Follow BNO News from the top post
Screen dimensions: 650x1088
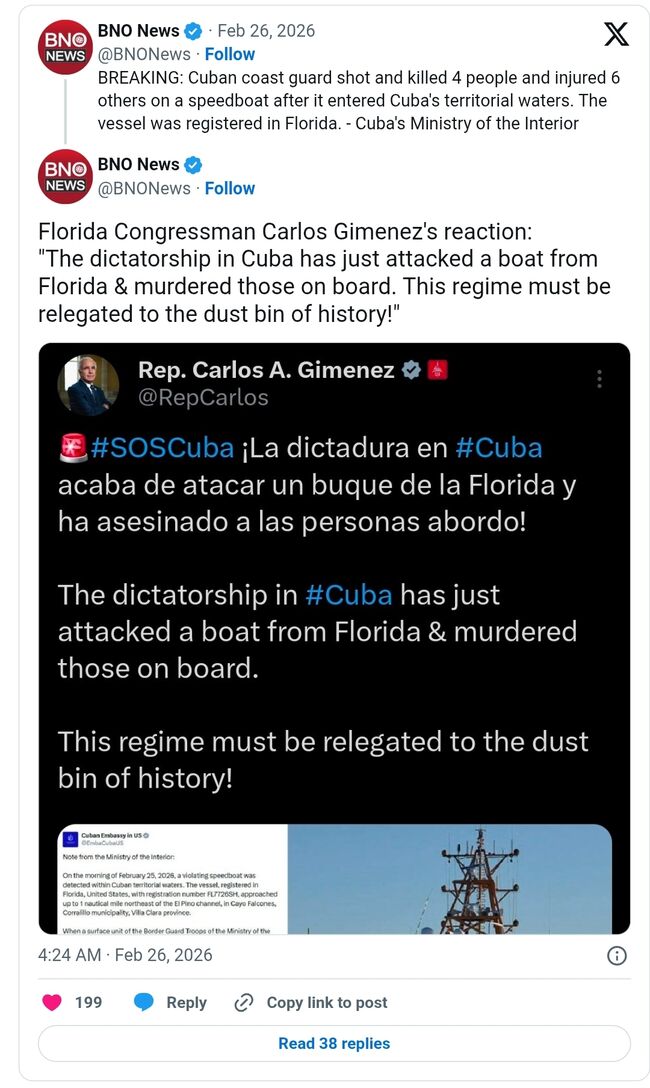[230, 54]
